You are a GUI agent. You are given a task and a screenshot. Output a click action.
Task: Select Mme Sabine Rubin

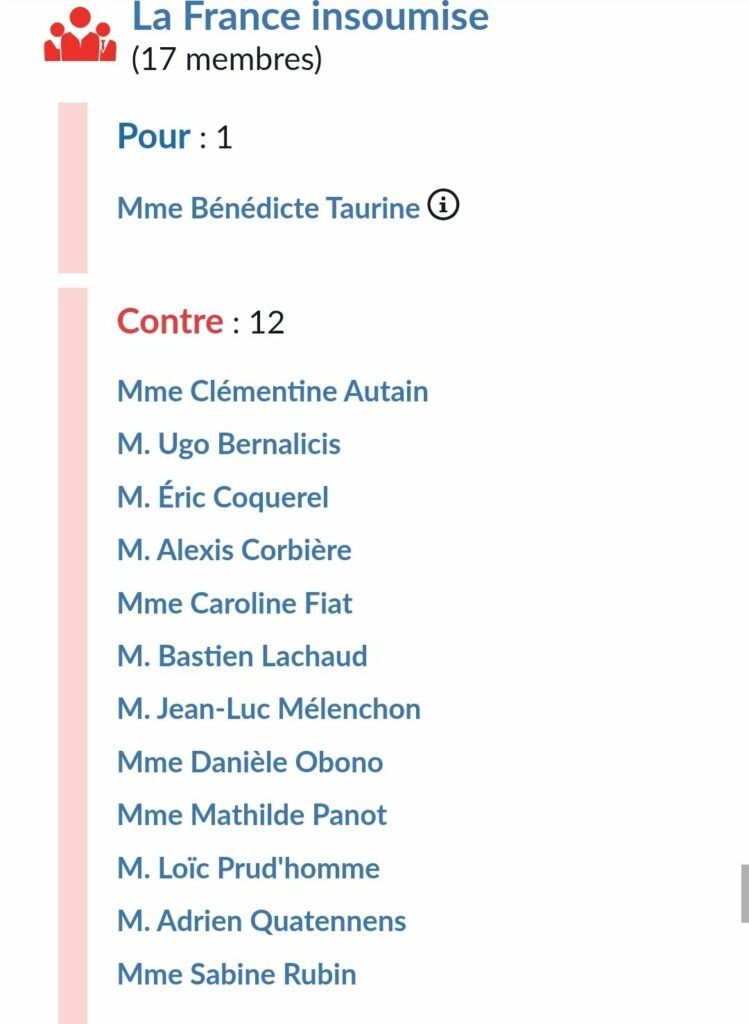236,974
